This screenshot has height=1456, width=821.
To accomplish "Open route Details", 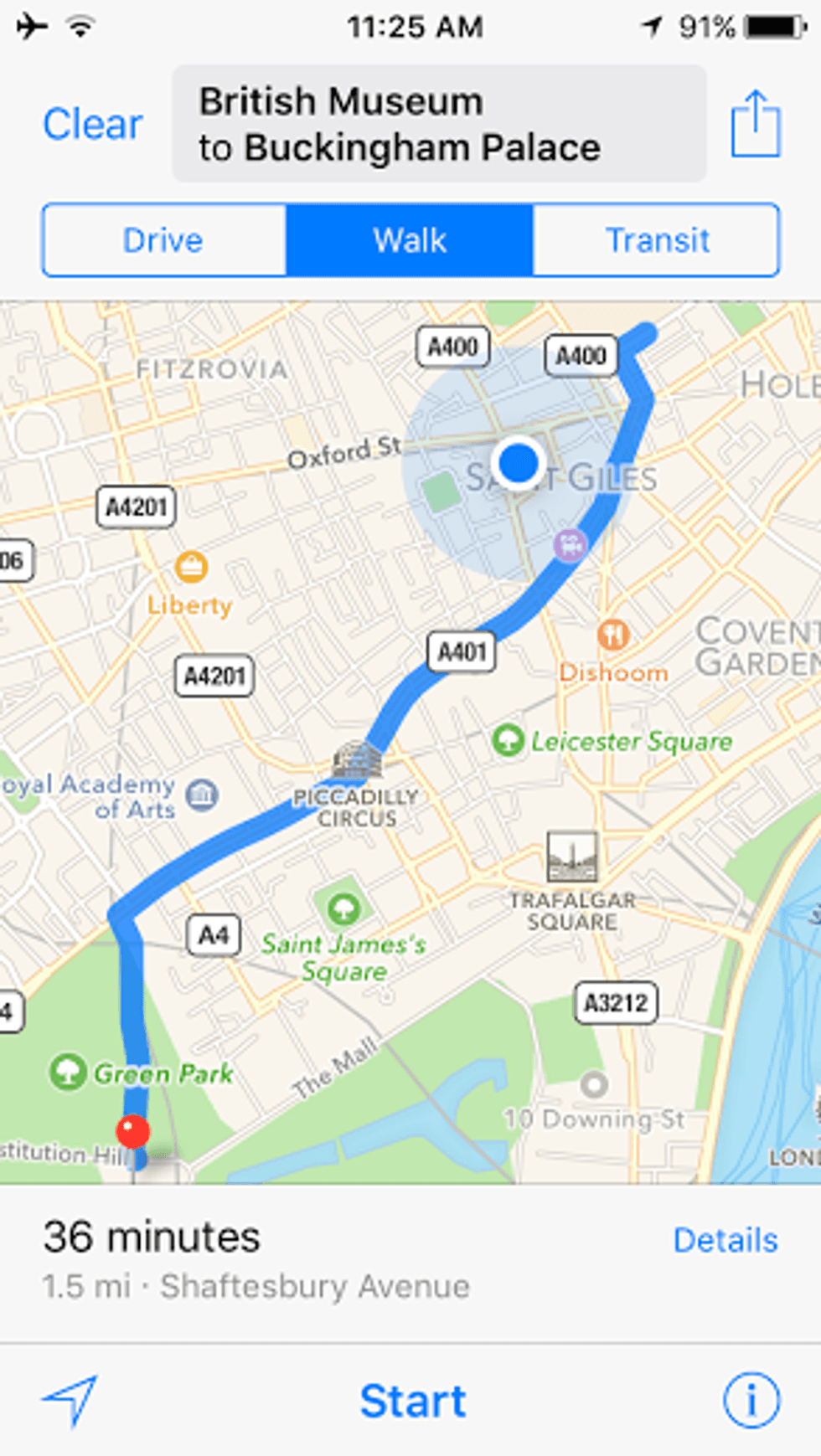I will pyautogui.click(x=725, y=1240).
